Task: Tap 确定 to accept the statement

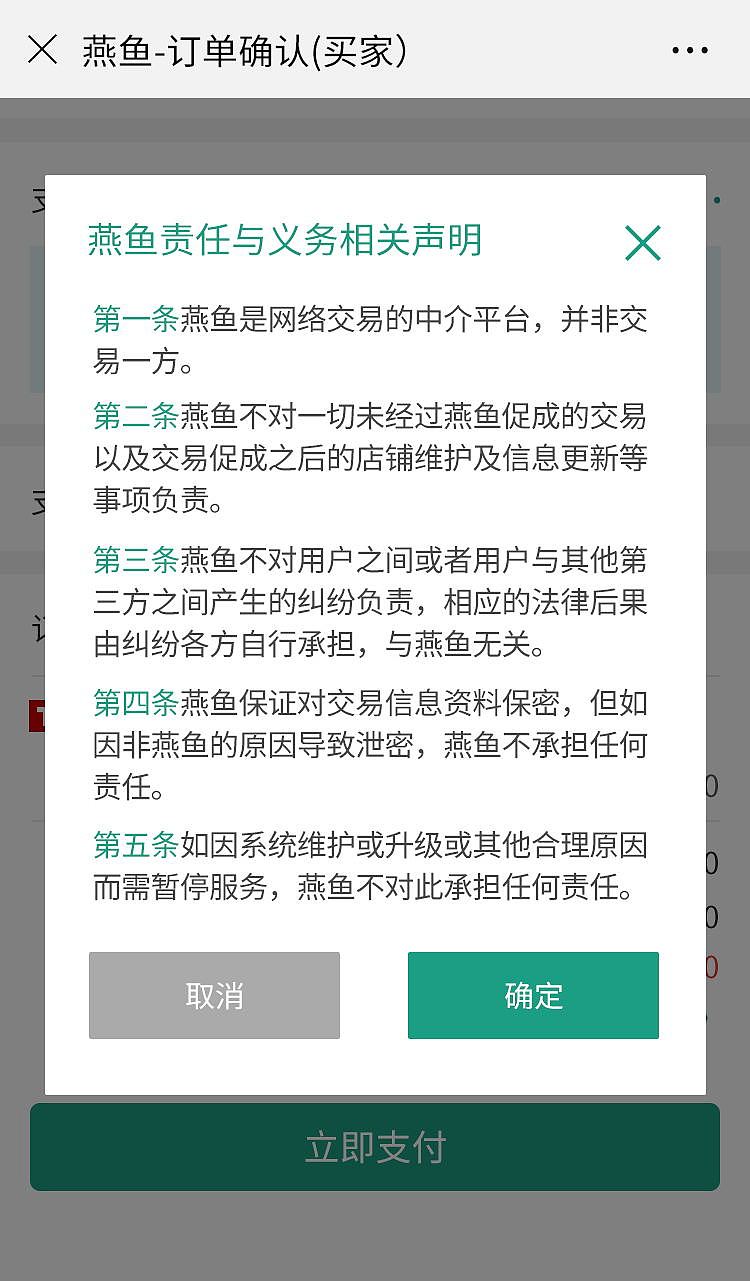Action: pos(532,995)
